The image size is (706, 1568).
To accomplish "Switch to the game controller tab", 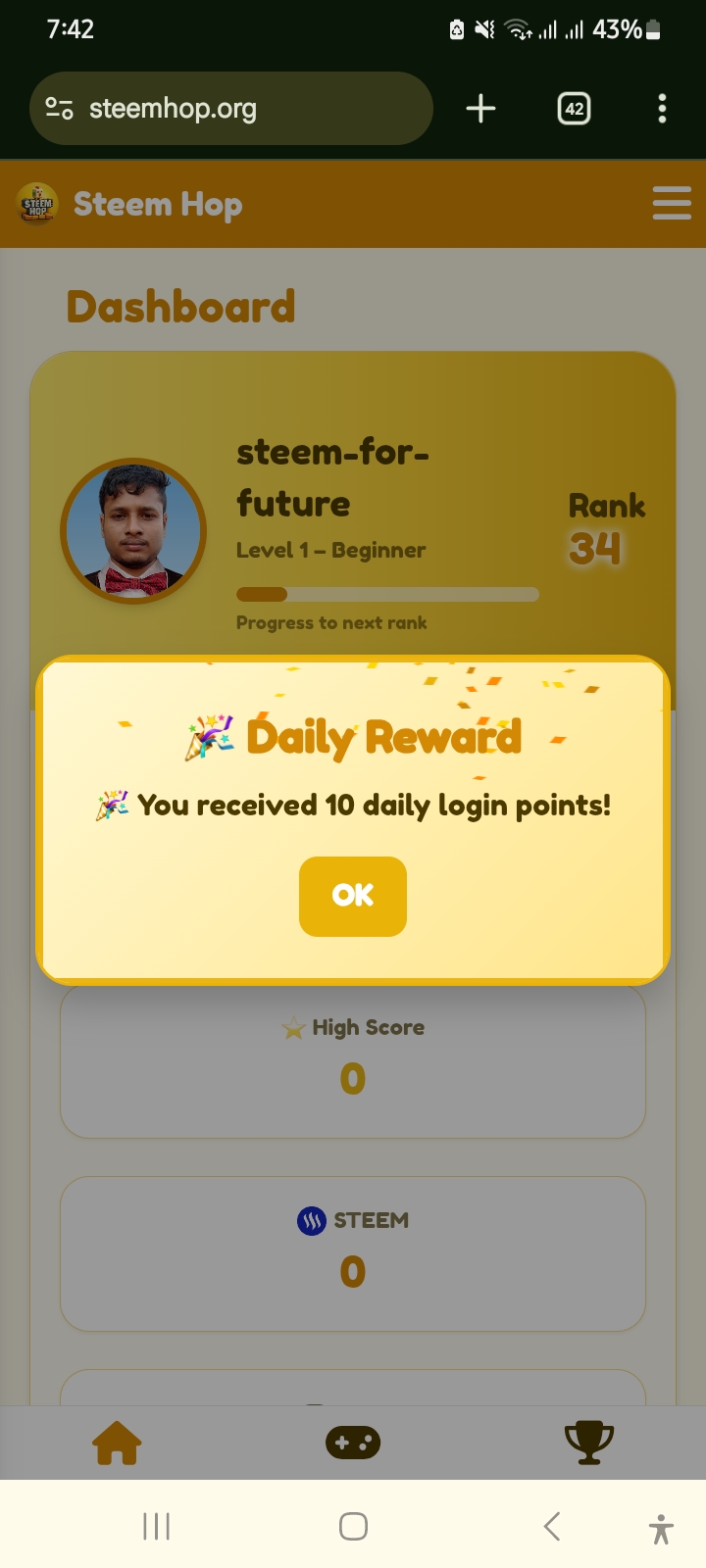I will pos(353,1443).
